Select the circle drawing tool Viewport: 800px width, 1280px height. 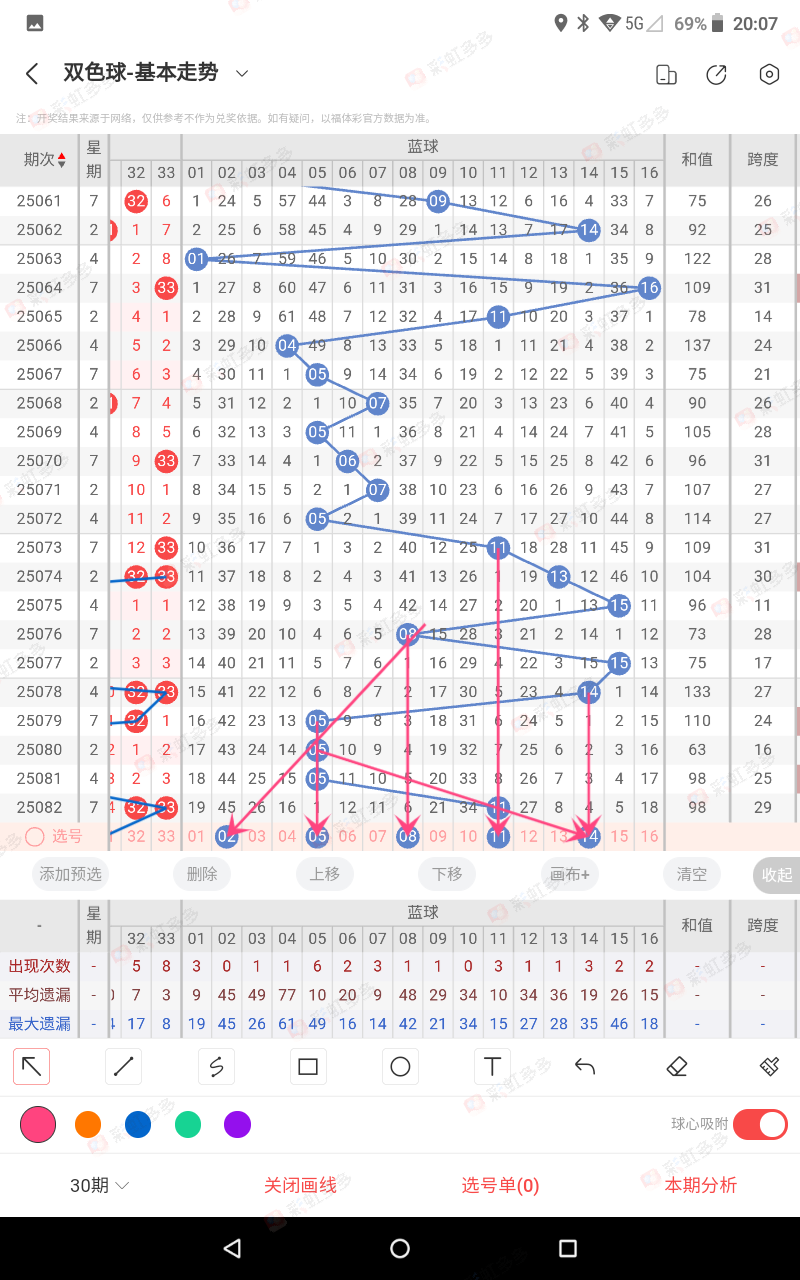[x=400, y=1067]
